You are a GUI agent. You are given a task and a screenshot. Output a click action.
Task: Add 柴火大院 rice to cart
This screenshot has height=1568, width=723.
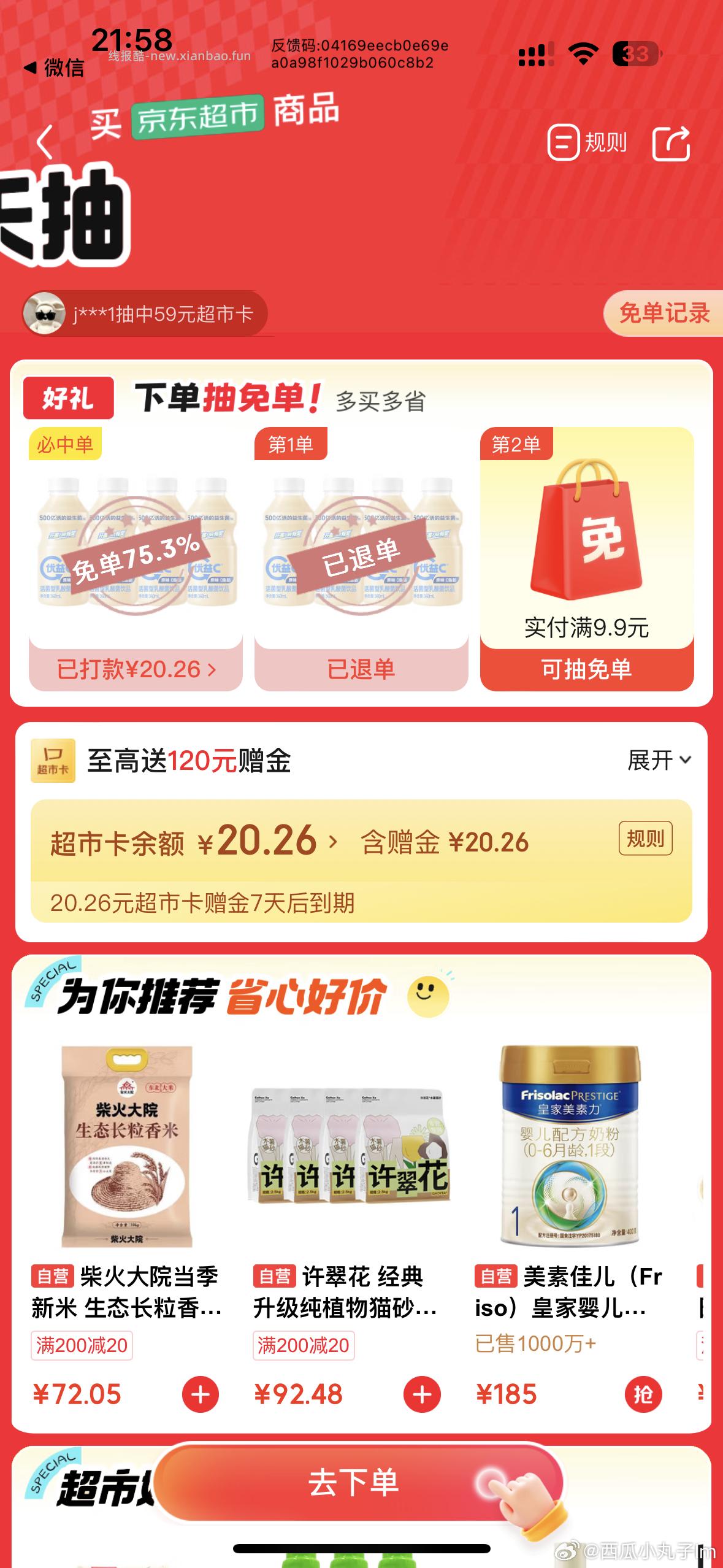point(201,1394)
